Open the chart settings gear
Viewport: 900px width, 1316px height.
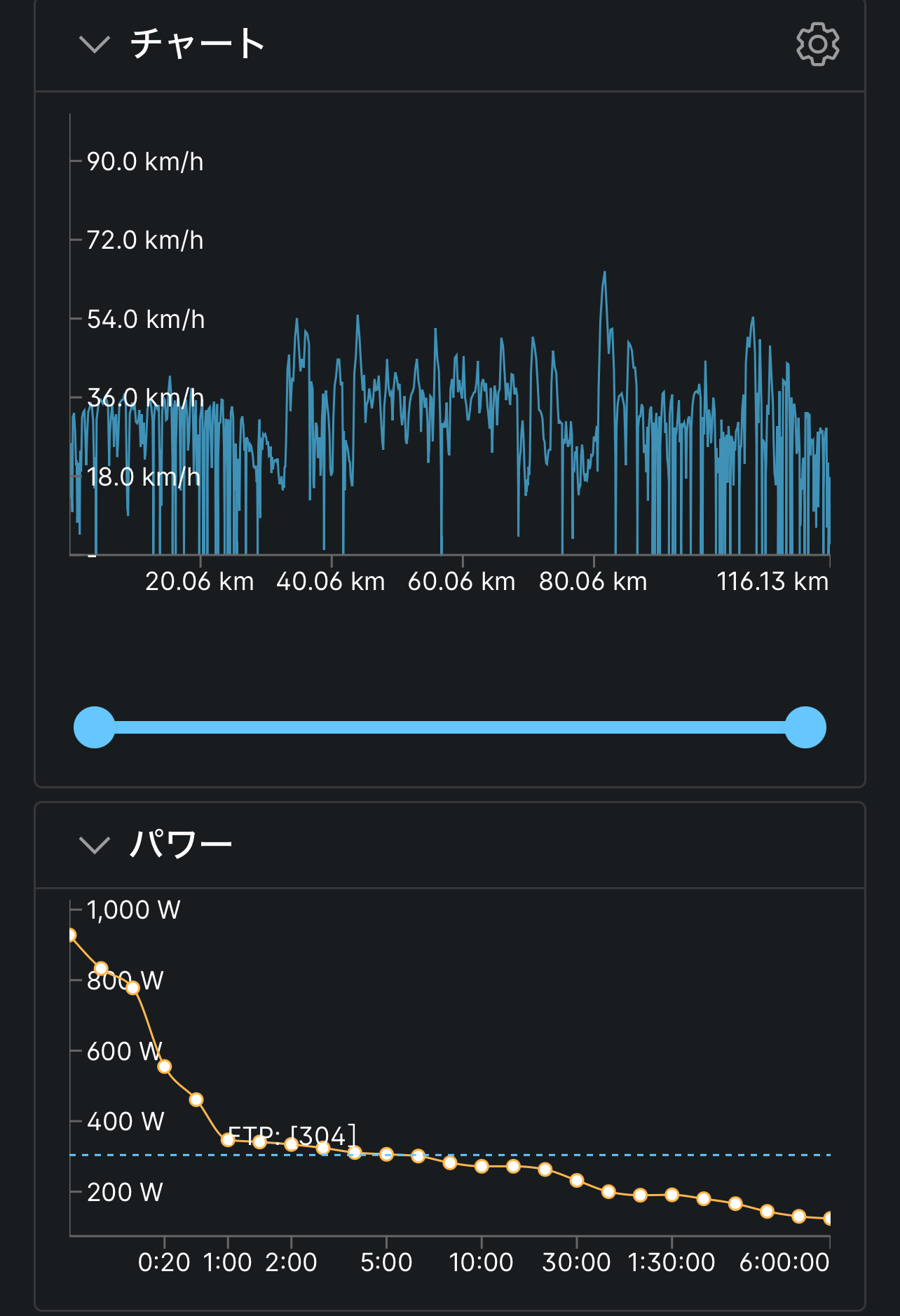[817, 44]
